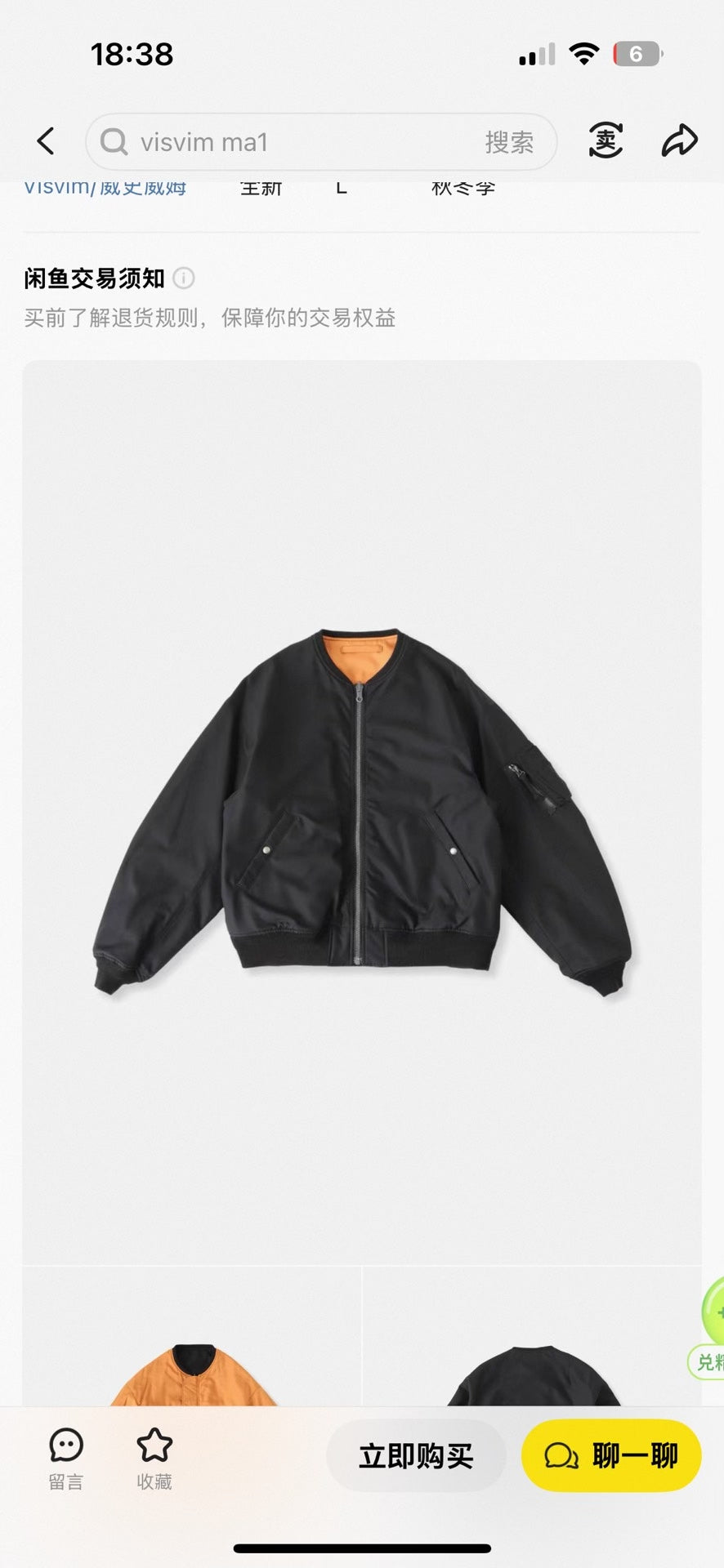Chat with seller via 聊一聊
Viewport: 724px width, 1568px height.
click(x=611, y=1455)
